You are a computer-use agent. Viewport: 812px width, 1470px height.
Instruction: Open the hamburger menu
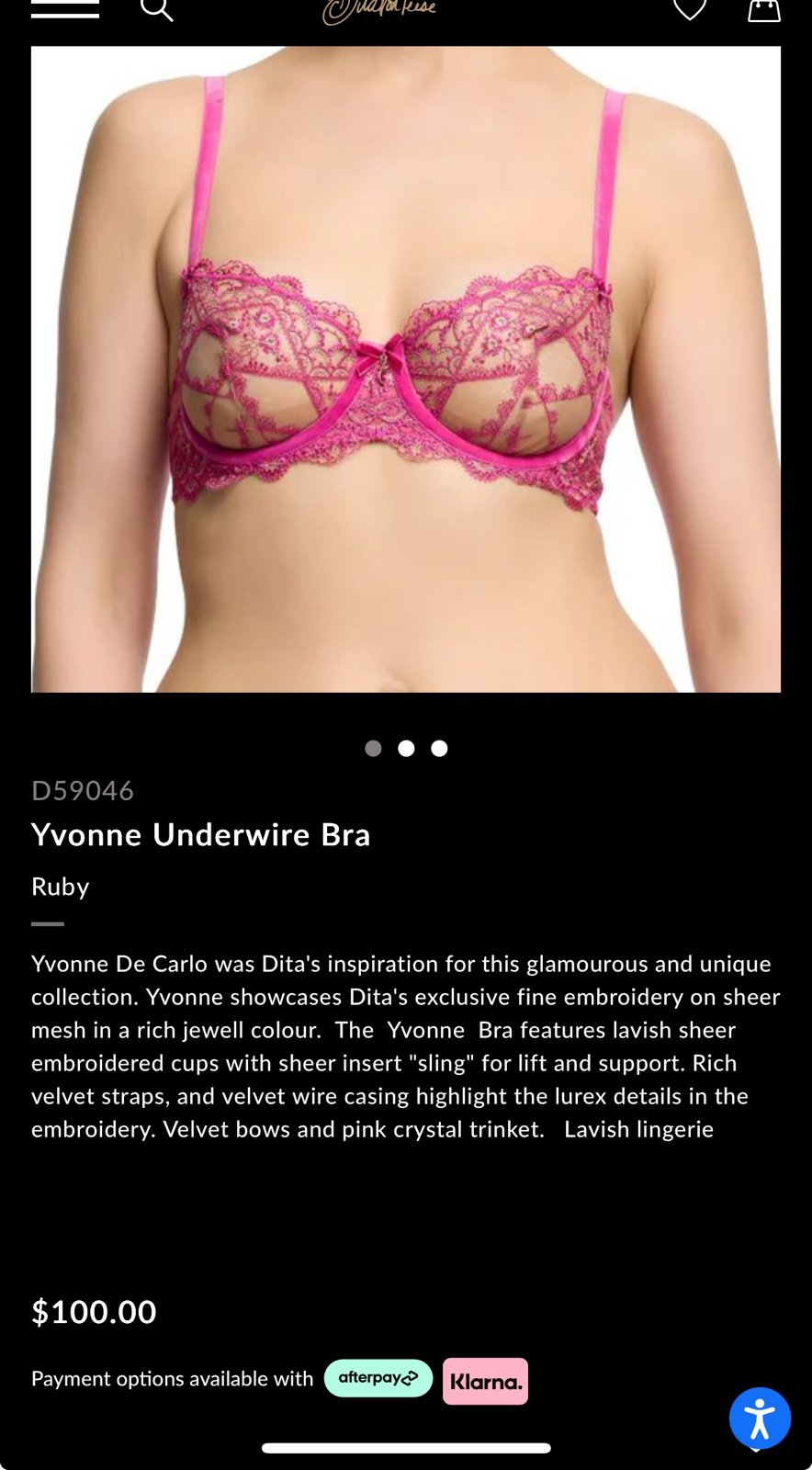click(x=65, y=9)
